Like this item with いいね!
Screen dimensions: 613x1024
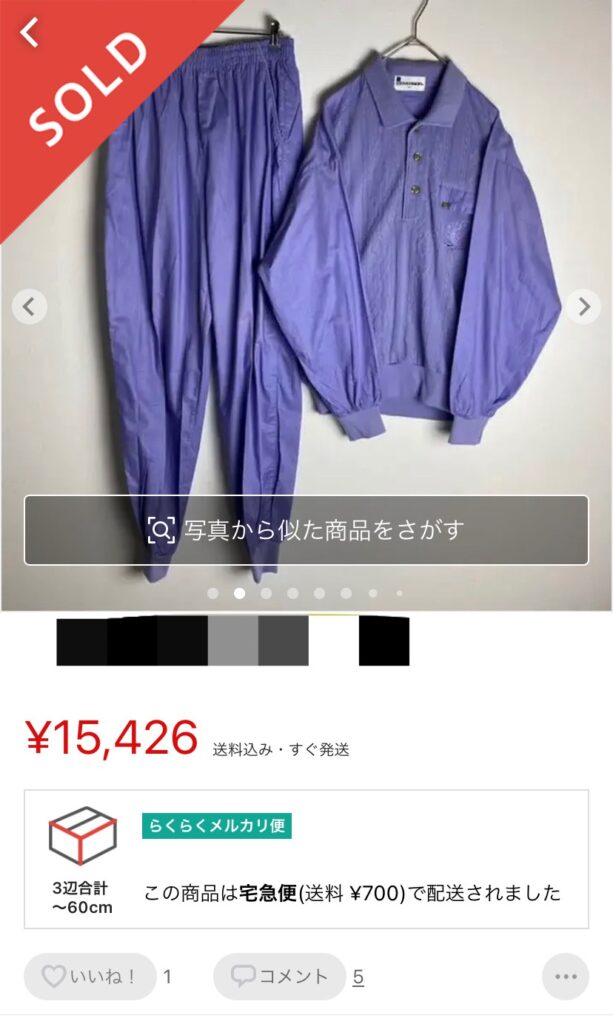coord(90,977)
